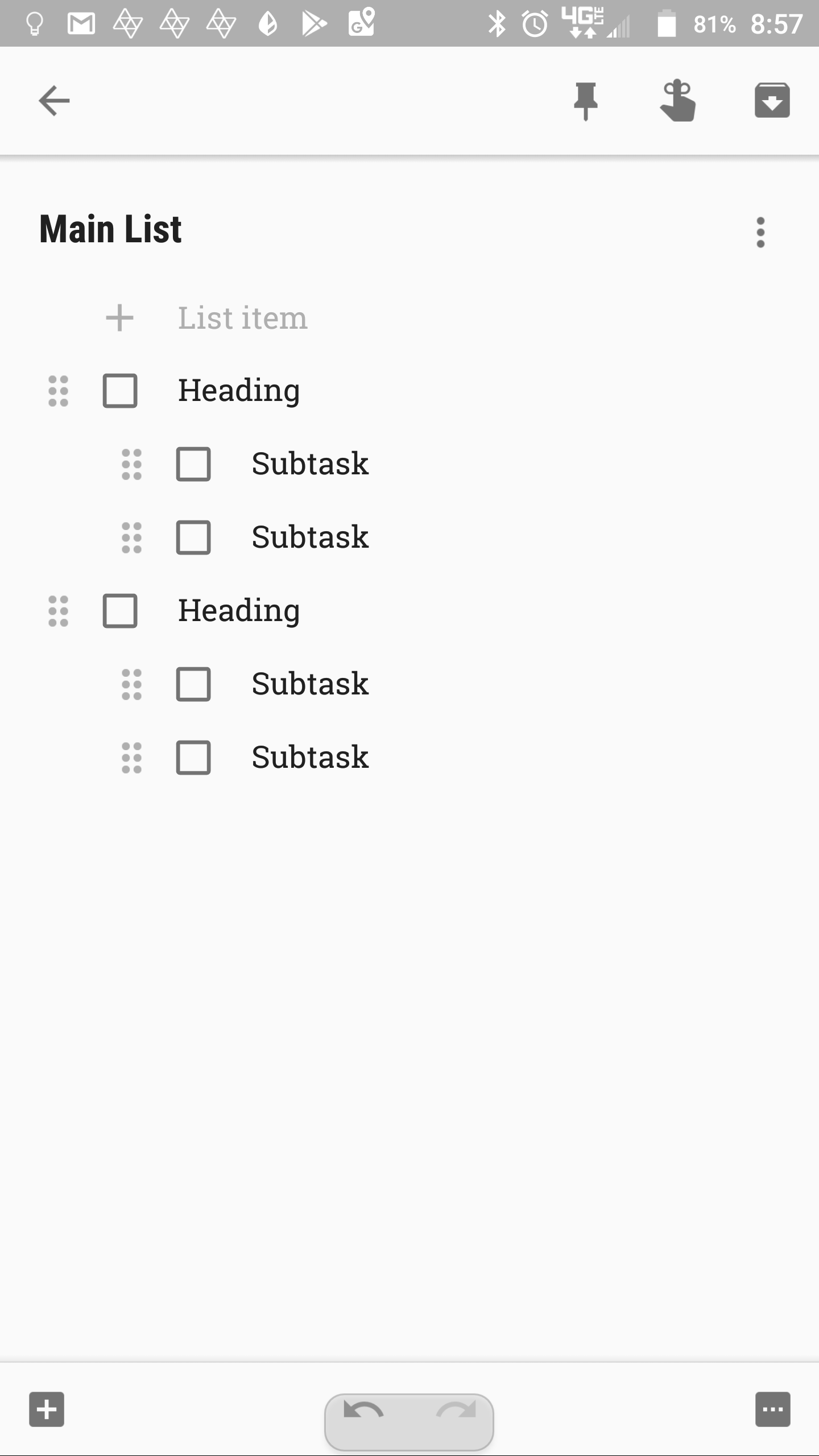Tap List item to add new entry
The width and height of the screenshot is (819, 1456).
click(x=242, y=317)
